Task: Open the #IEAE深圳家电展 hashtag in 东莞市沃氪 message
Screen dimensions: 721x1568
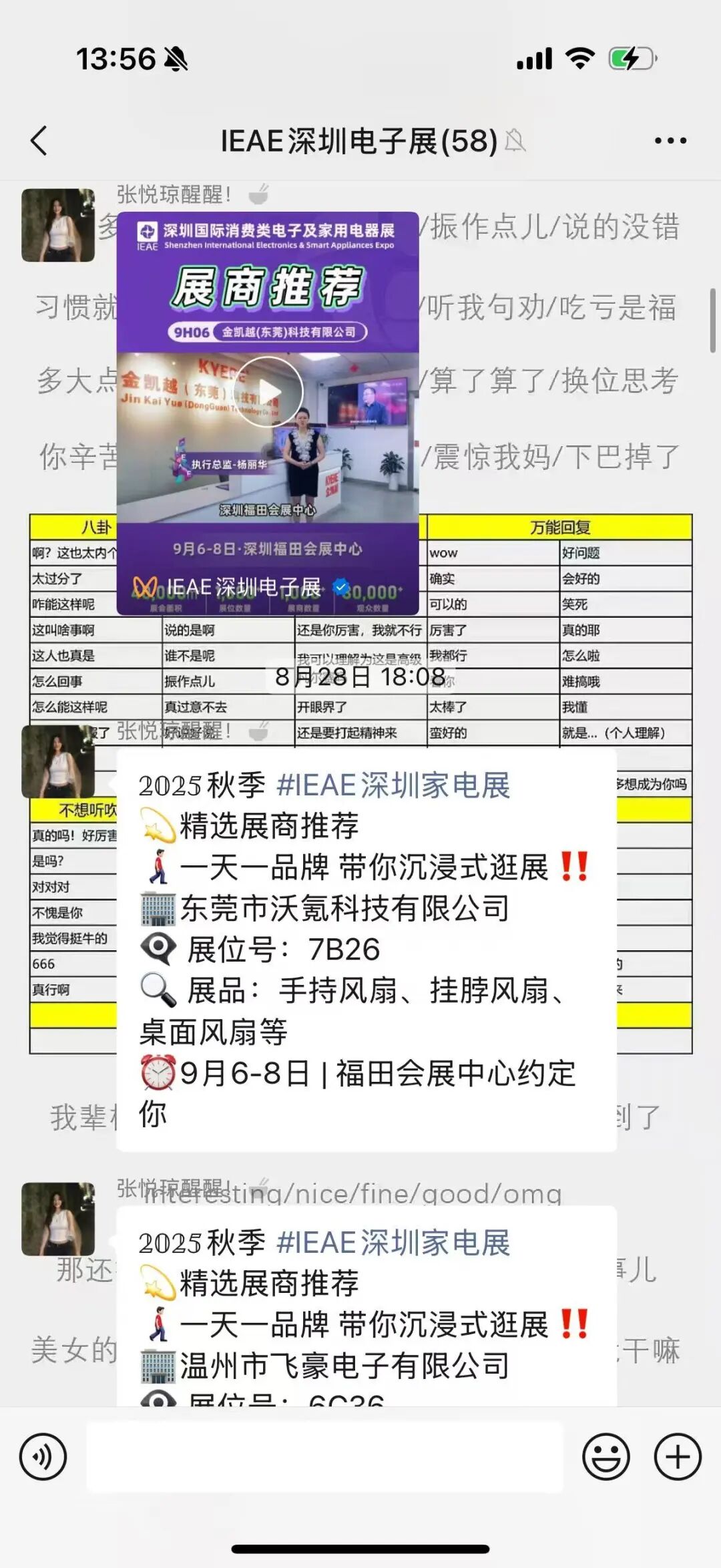Action: [x=393, y=785]
